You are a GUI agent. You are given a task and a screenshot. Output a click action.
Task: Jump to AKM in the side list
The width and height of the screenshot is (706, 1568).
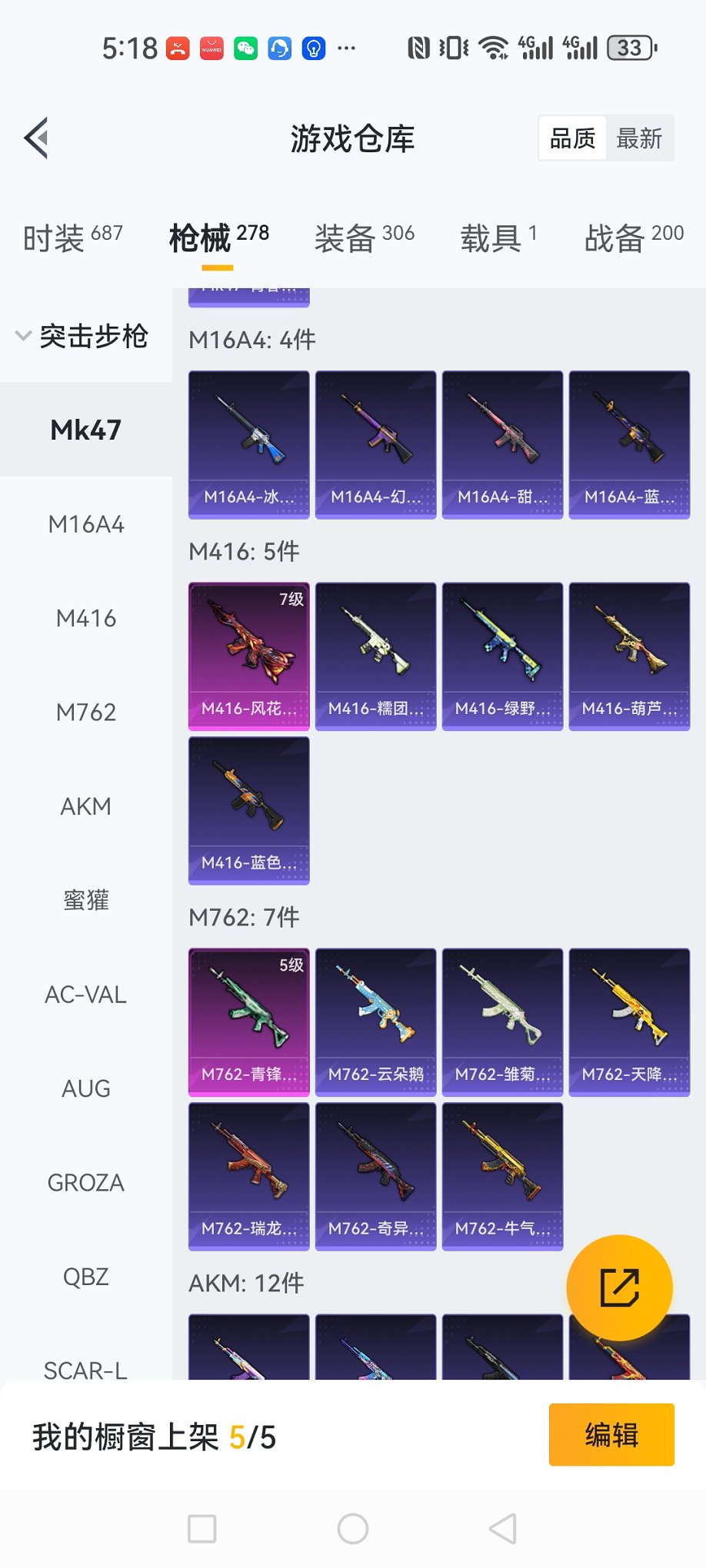86,806
